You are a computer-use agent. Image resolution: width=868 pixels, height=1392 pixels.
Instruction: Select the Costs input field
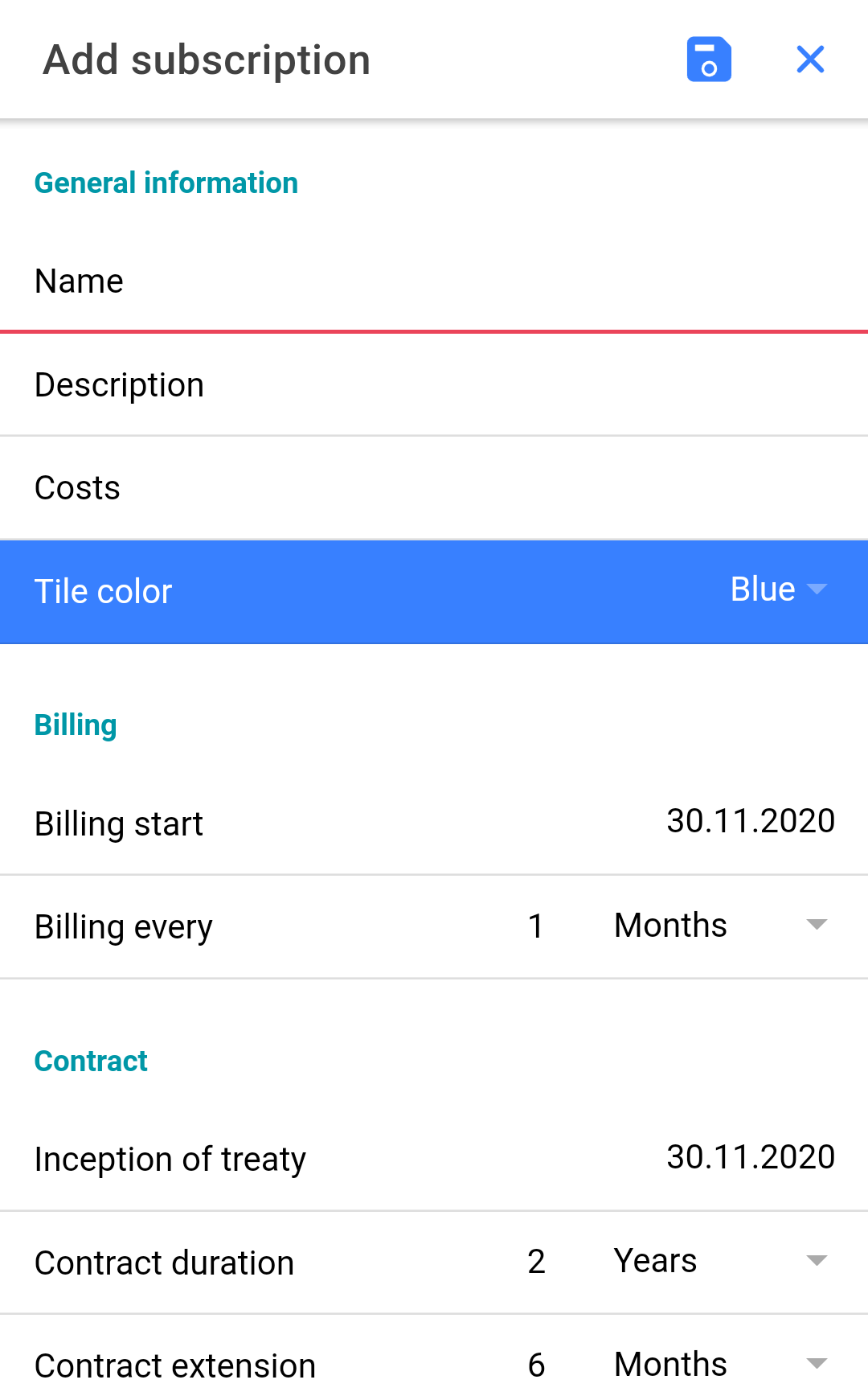click(x=434, y=488)
